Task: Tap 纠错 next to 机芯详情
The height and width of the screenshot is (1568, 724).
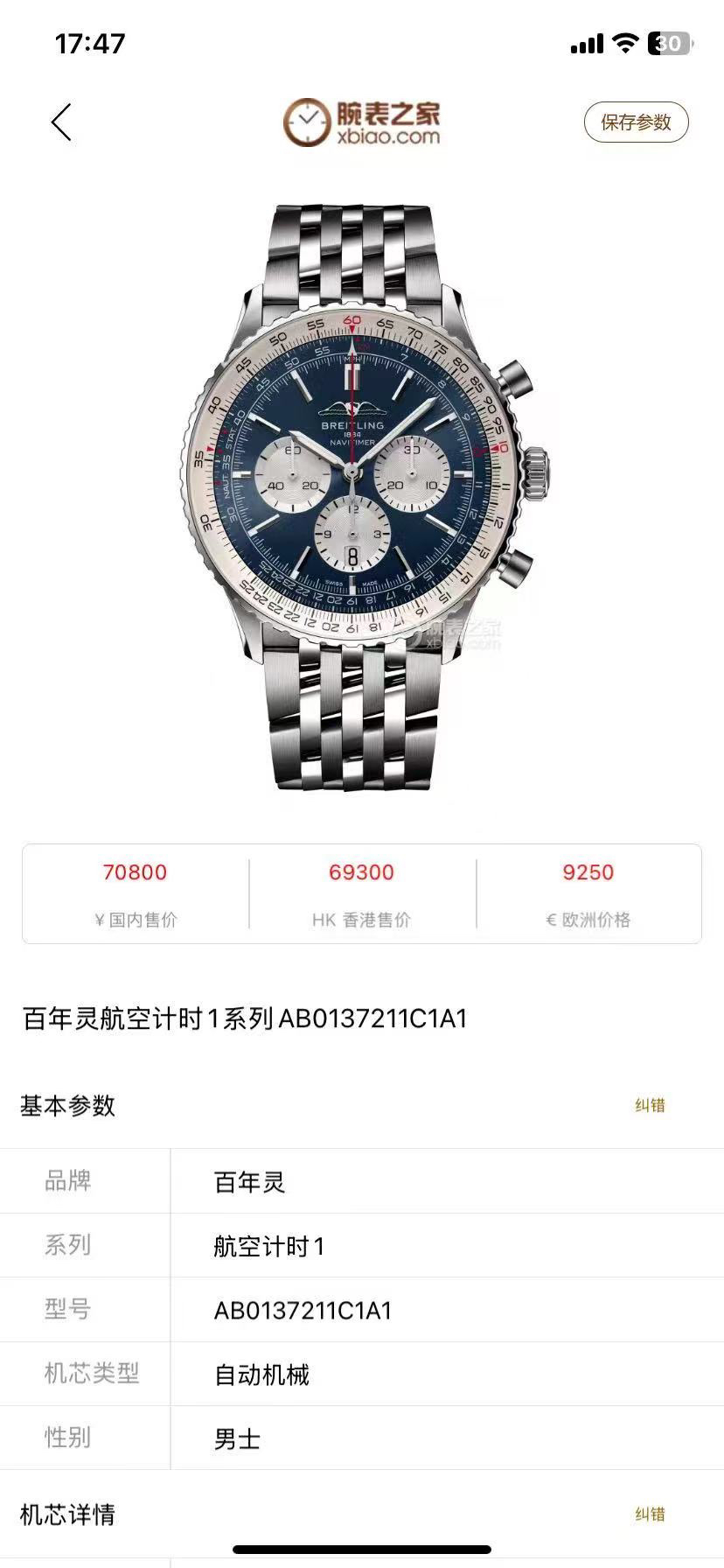Action: pyautogui.click(x=650, y=1515)
